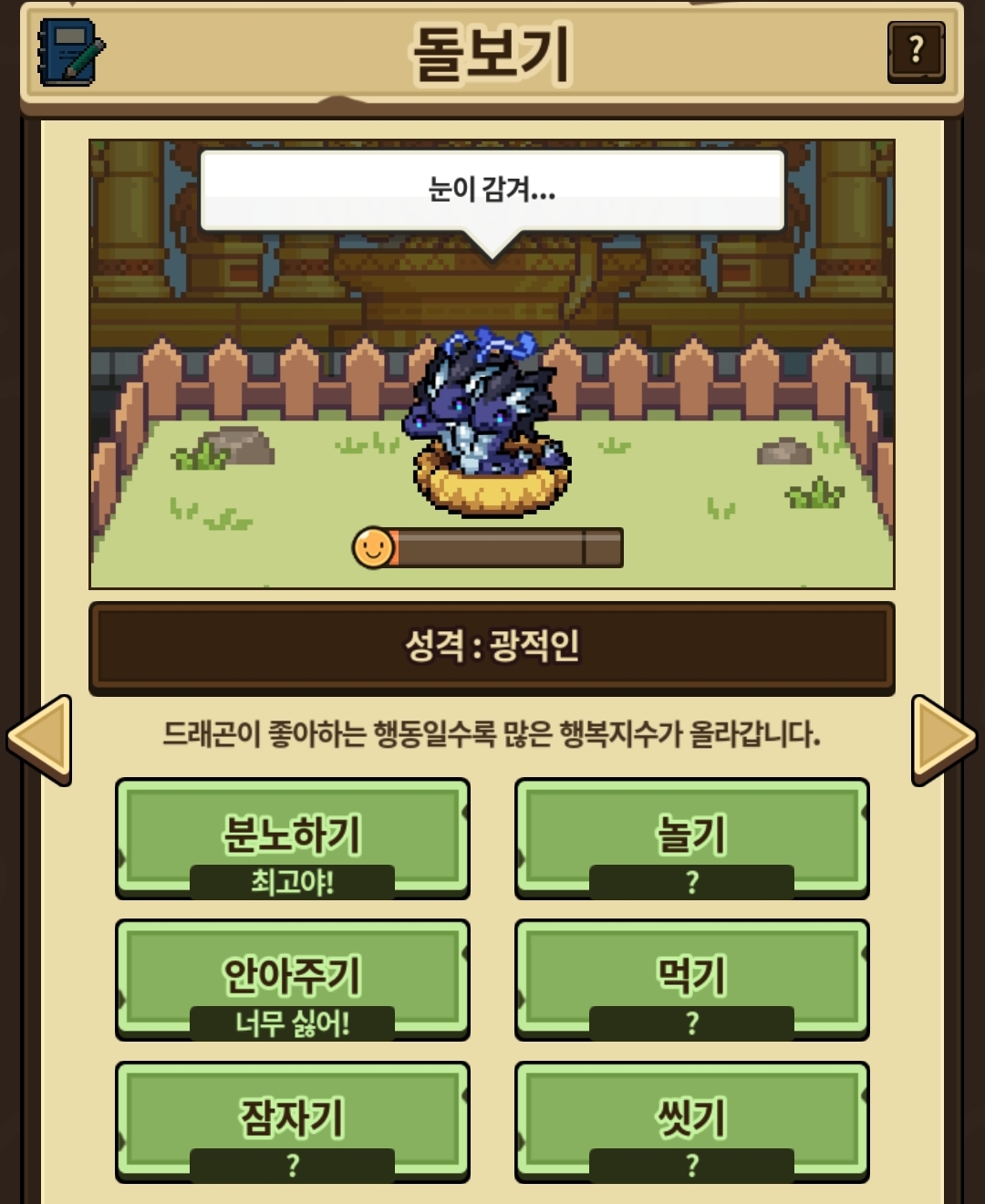
Task: Open the notebook icon in the header
Action: tap(71, 52)
